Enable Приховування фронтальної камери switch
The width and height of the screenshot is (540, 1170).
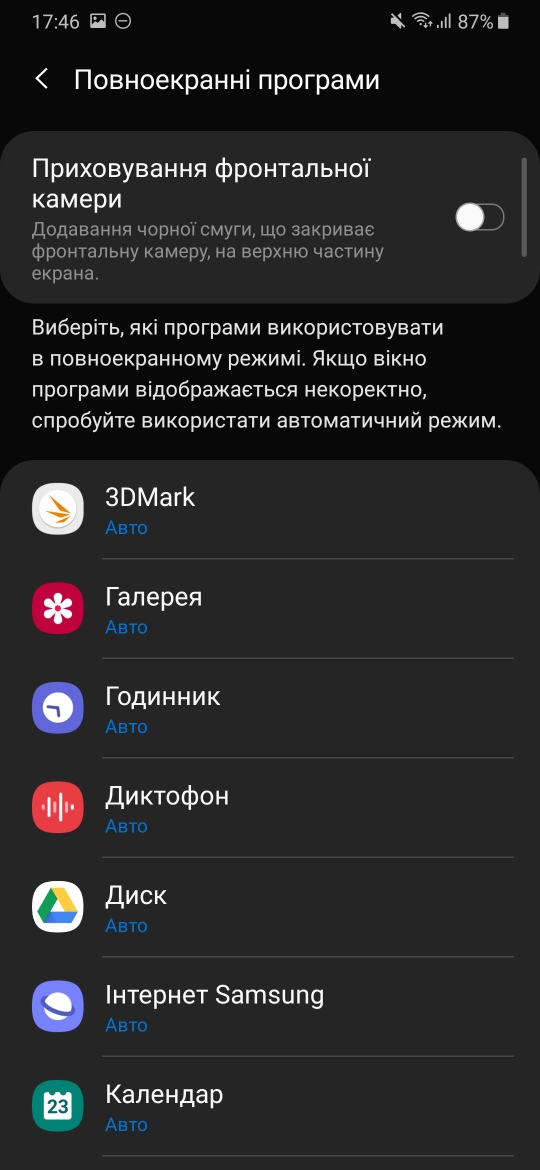(x=480, y=218)
